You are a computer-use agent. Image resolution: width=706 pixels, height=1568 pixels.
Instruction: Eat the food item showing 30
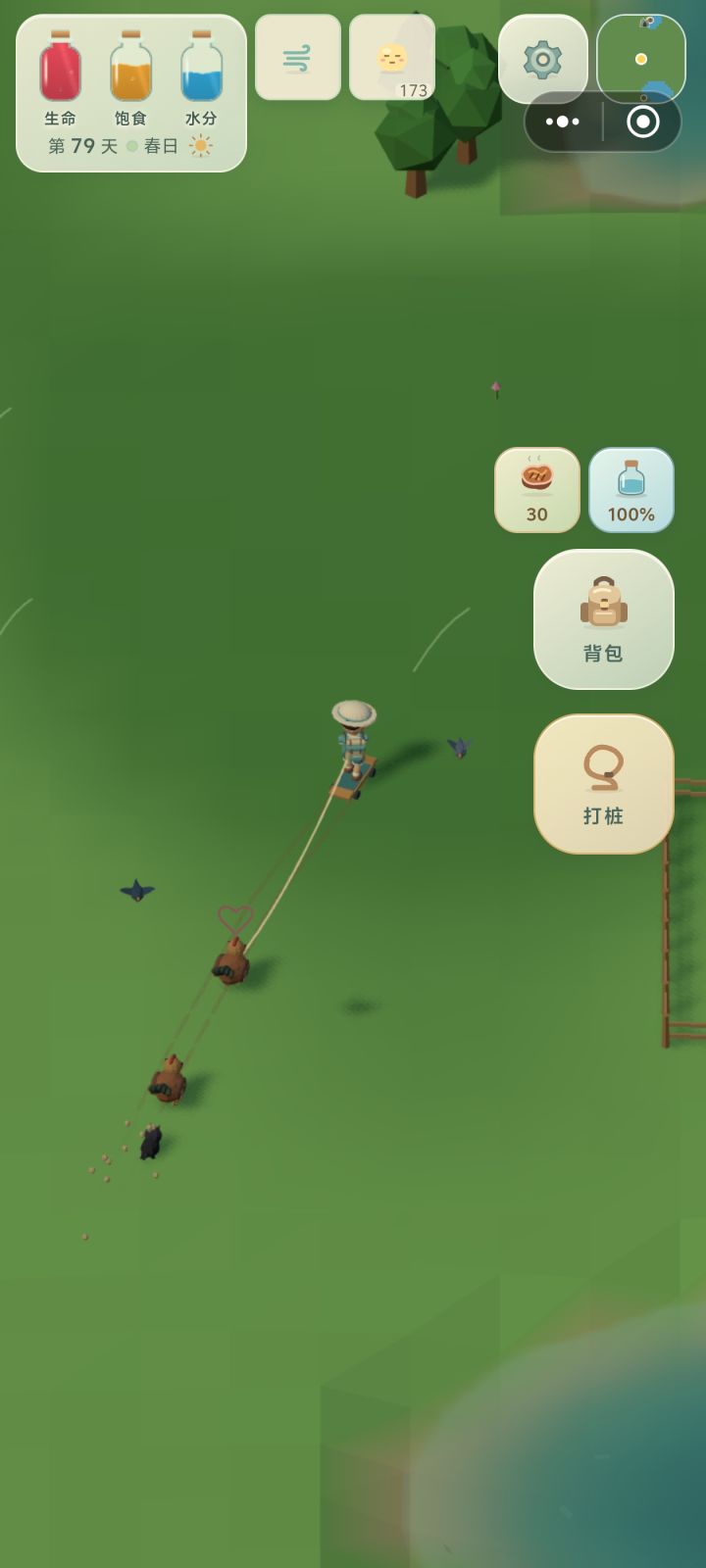pyautogui.click(x=537, y=490)
